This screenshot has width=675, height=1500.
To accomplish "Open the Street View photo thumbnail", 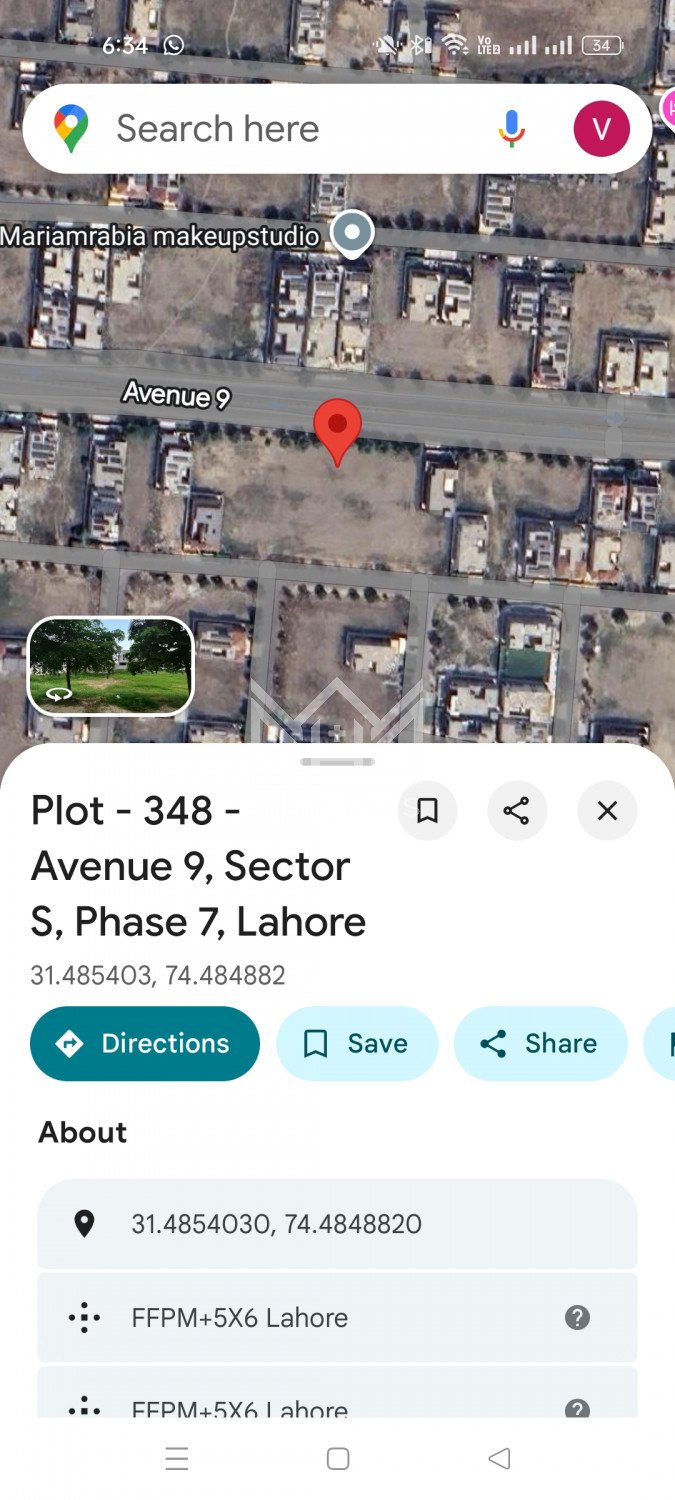I will point(110,666).
